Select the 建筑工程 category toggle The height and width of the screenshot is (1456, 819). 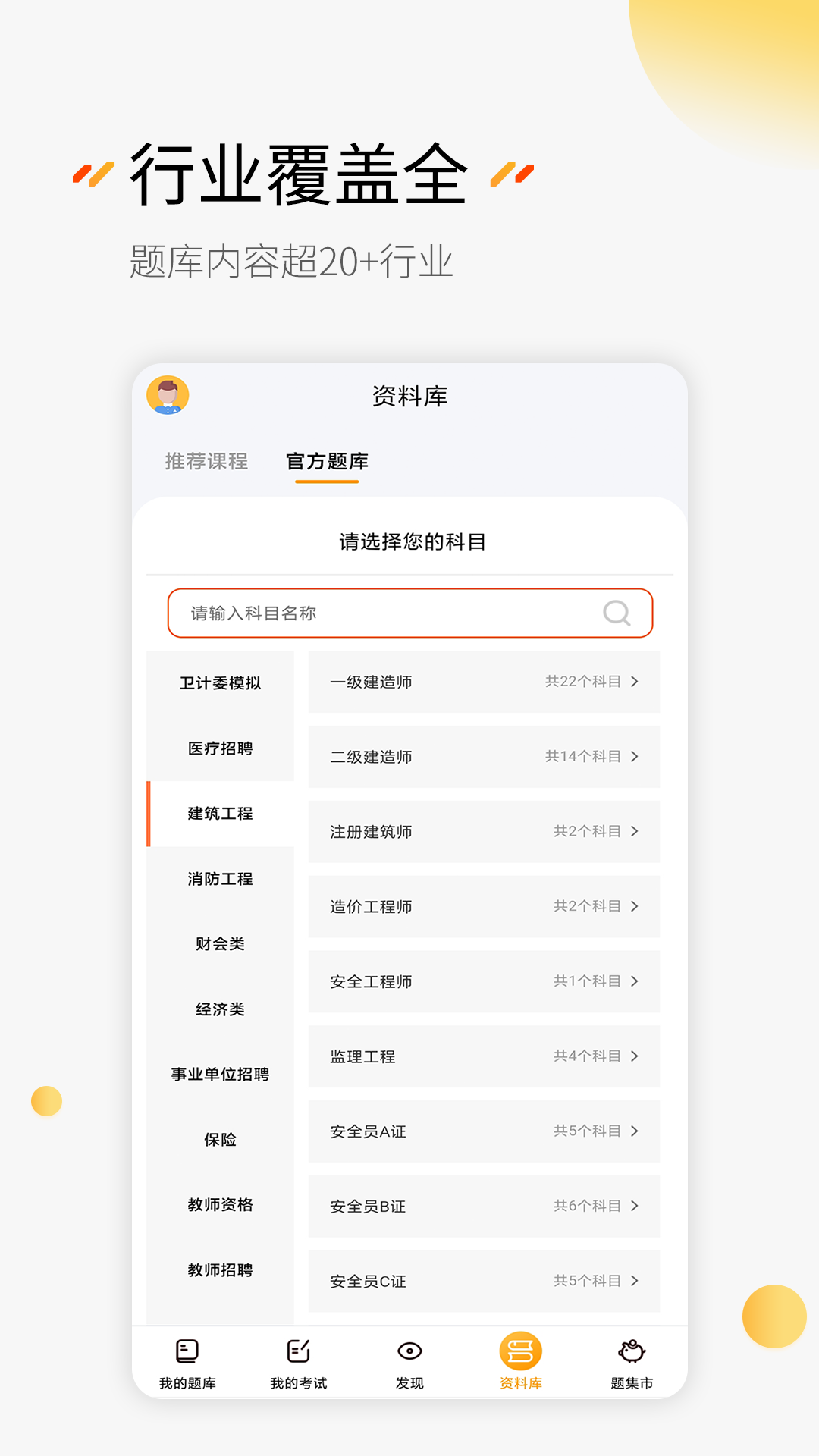[x=221, y=813]
